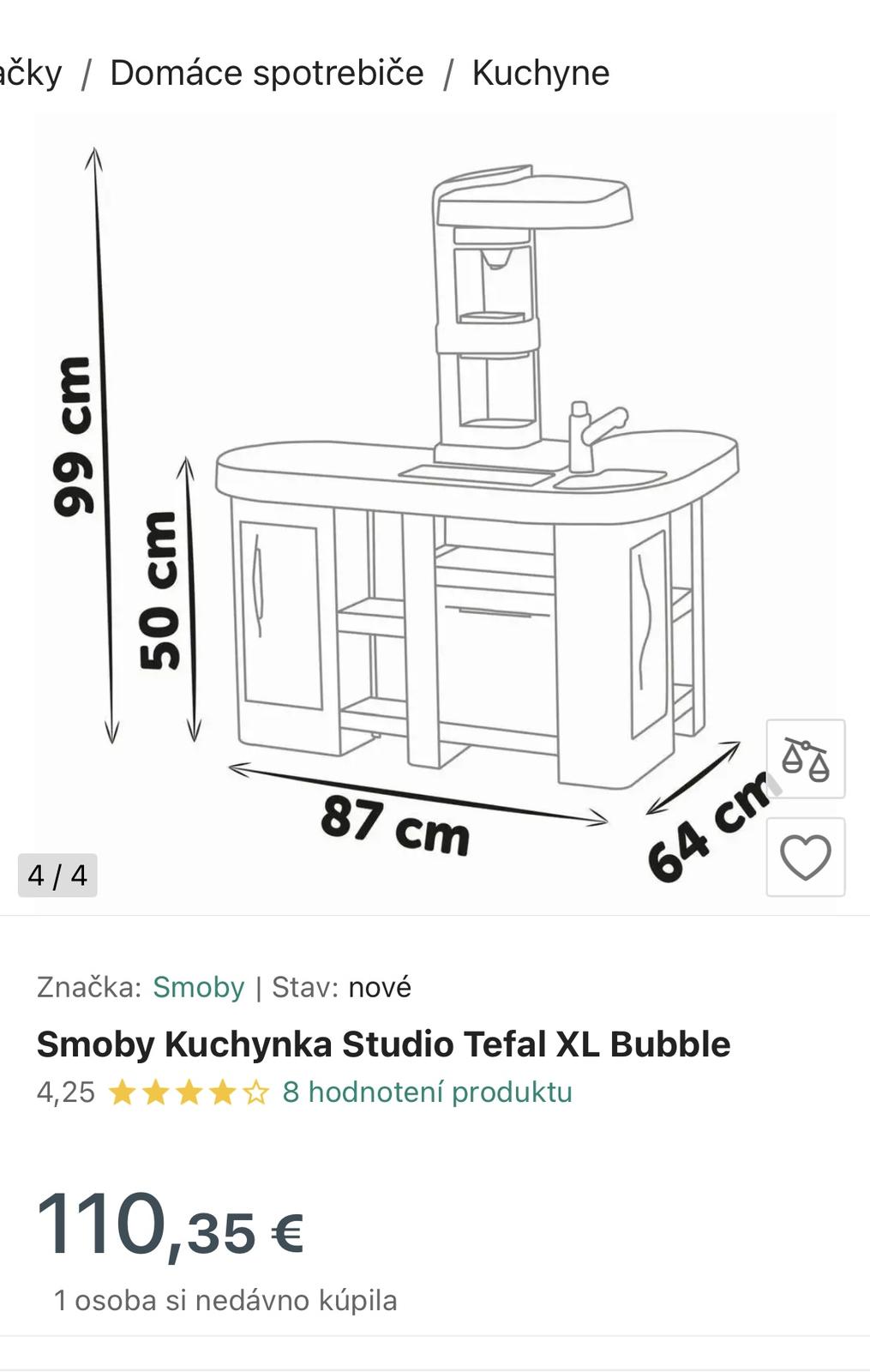
Task: View the 8 hodnotení produktu reviews
Action: coord(427,1092)
